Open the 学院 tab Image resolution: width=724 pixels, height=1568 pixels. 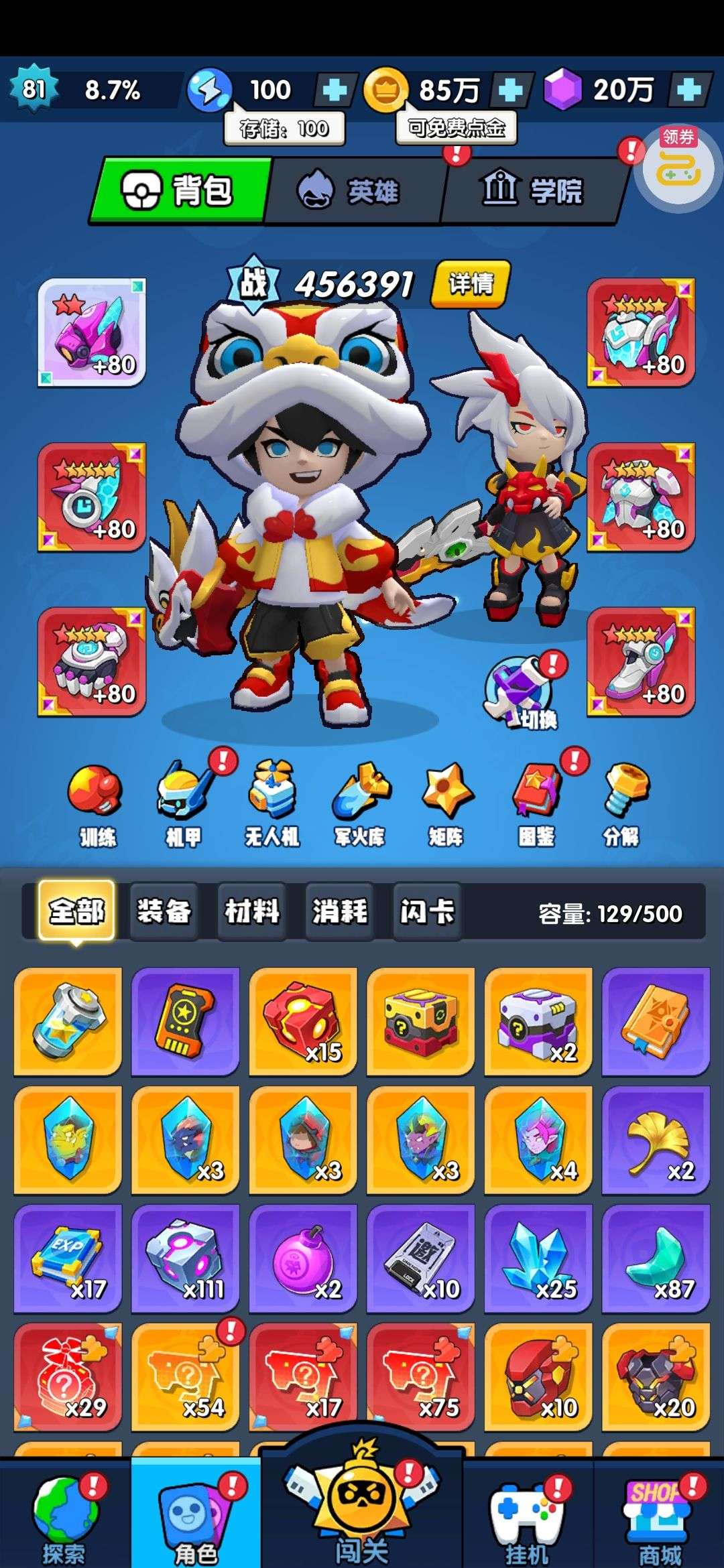(533, 191)
